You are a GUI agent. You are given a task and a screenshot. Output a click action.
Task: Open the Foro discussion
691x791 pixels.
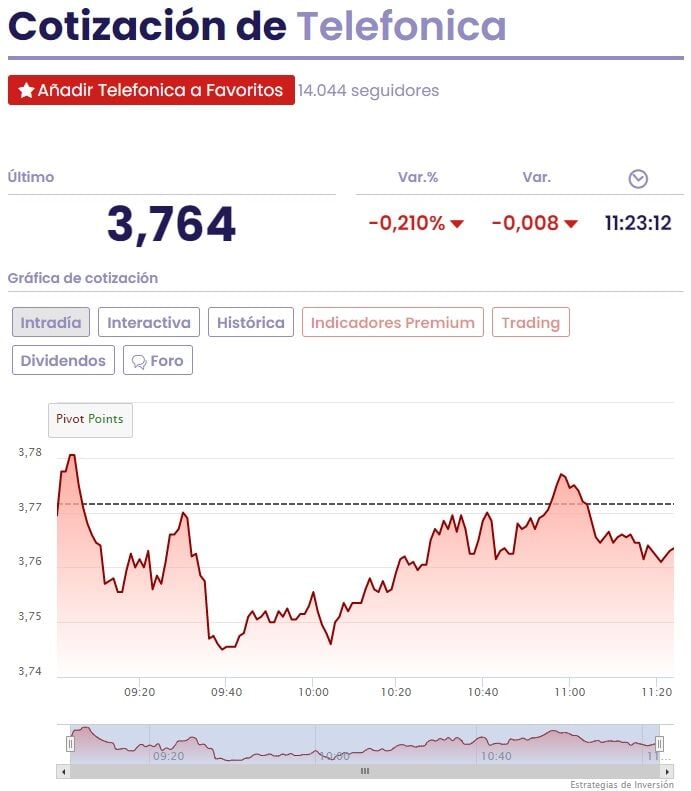click(x=158, y=360)
